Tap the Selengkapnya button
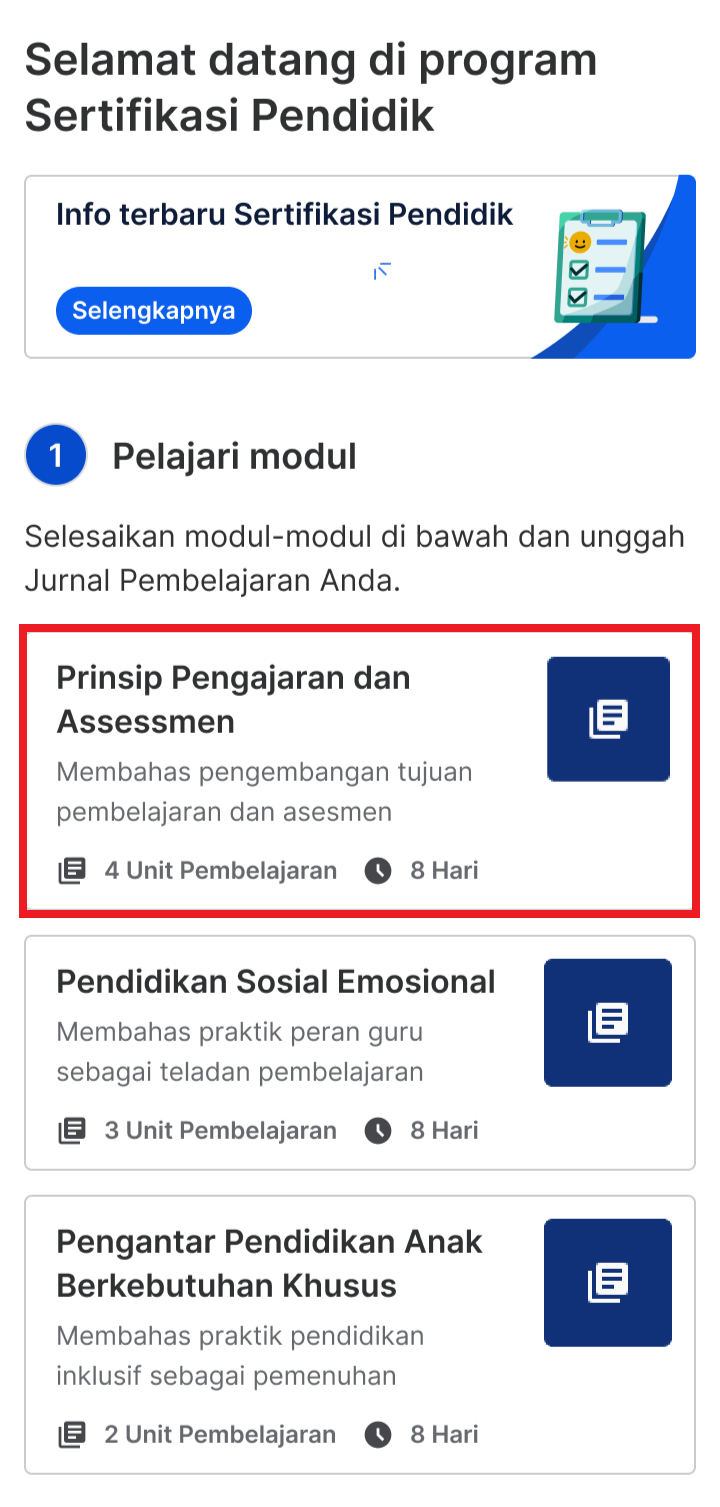Viewport: 720px width, 1507px height. 154,310
